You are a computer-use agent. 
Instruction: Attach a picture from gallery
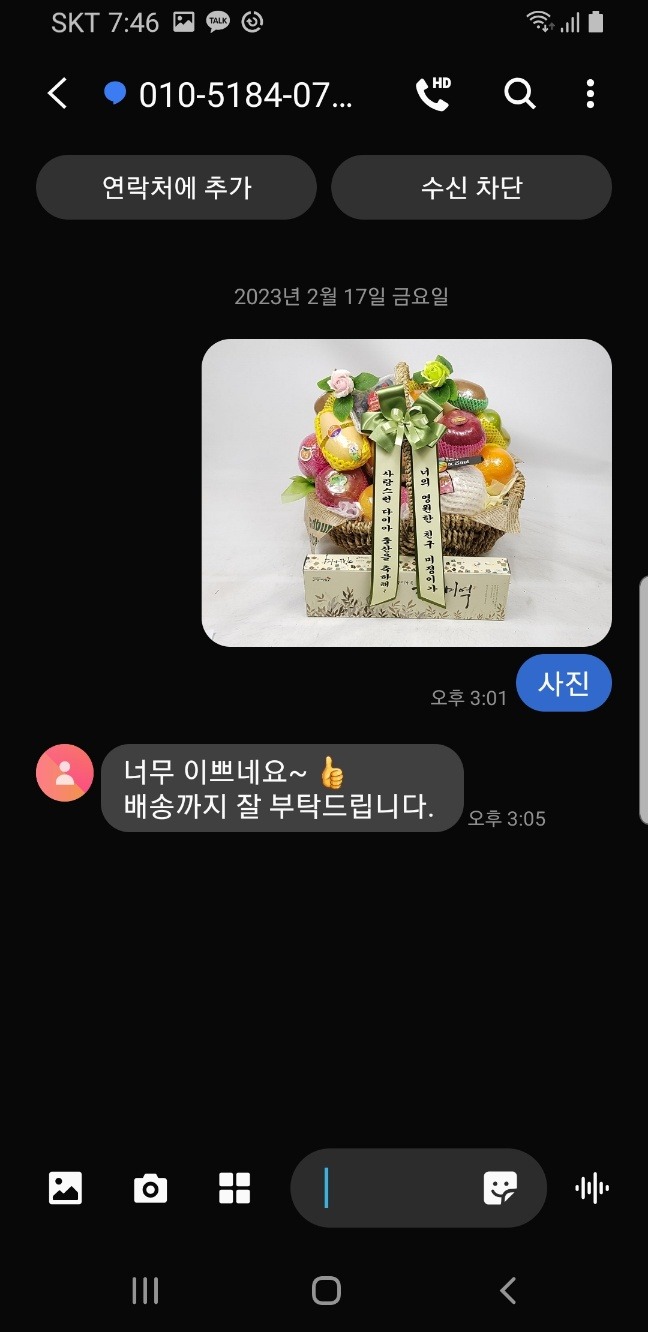(x=65, y=1188)
